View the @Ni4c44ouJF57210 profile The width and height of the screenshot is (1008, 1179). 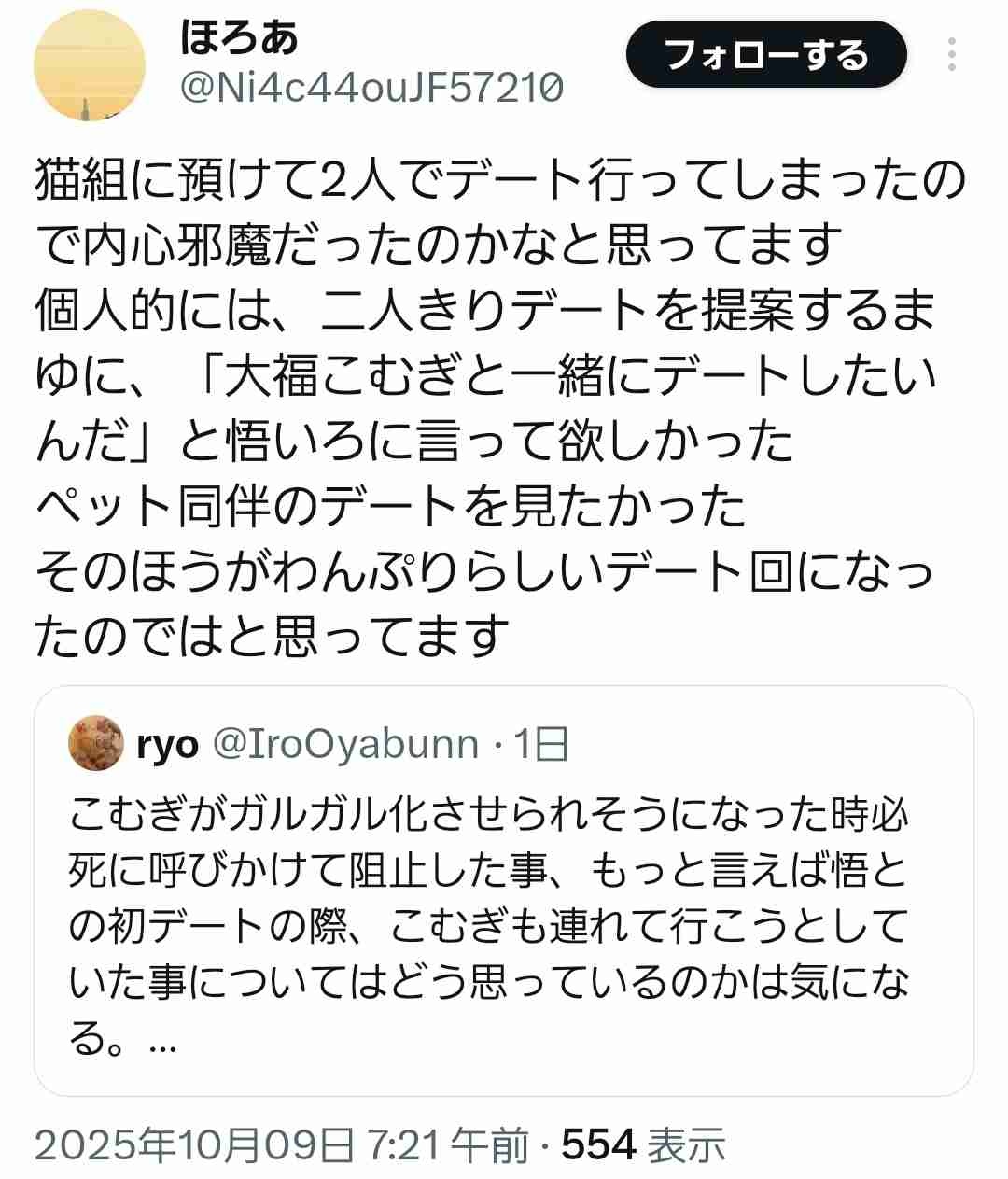[x=371, y=89]
